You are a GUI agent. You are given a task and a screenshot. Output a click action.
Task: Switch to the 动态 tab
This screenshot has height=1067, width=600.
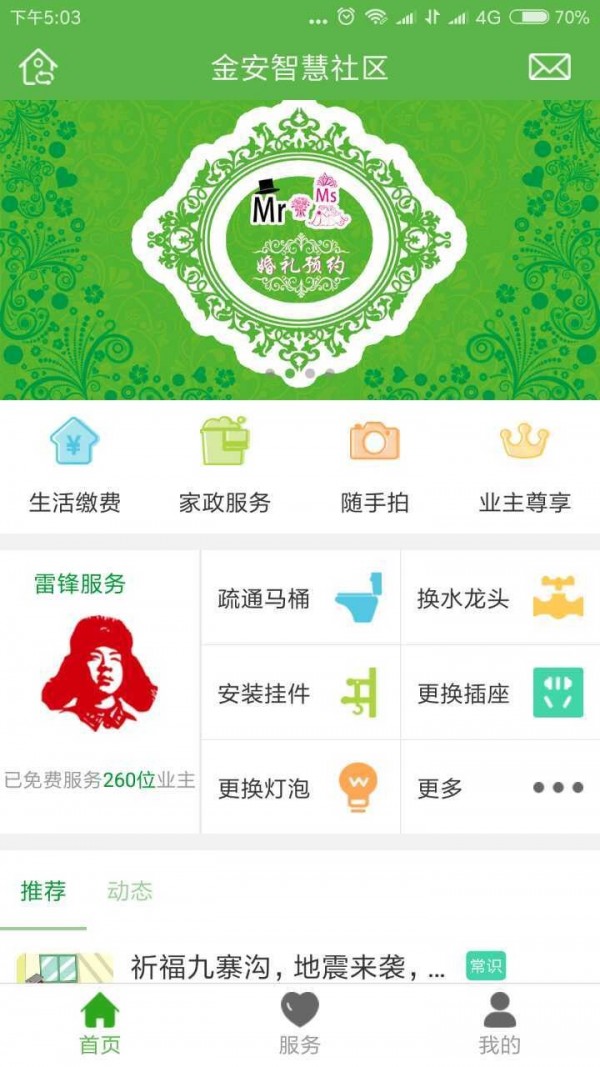click(x=130, y=891)
